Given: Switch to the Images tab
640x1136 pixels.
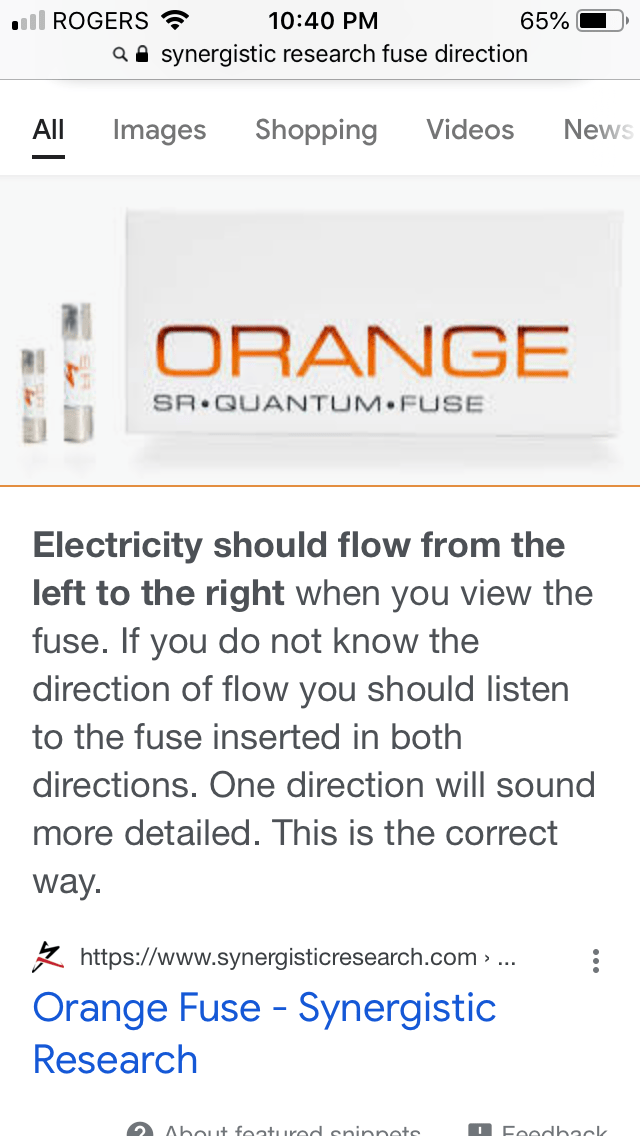Looking at the screenshot, I should point(159,130).
